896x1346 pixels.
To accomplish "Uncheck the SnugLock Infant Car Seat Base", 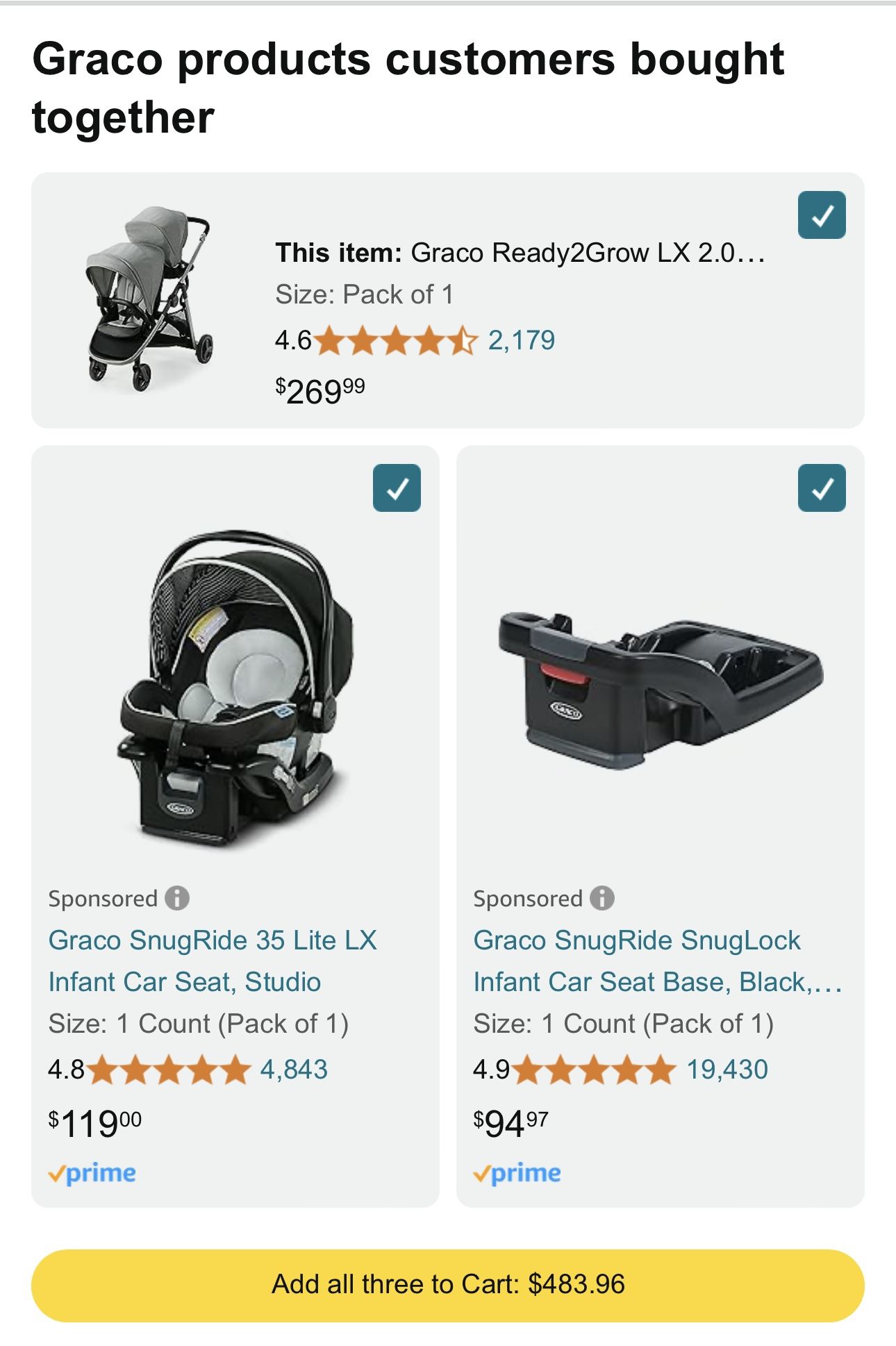I will 822,488.
